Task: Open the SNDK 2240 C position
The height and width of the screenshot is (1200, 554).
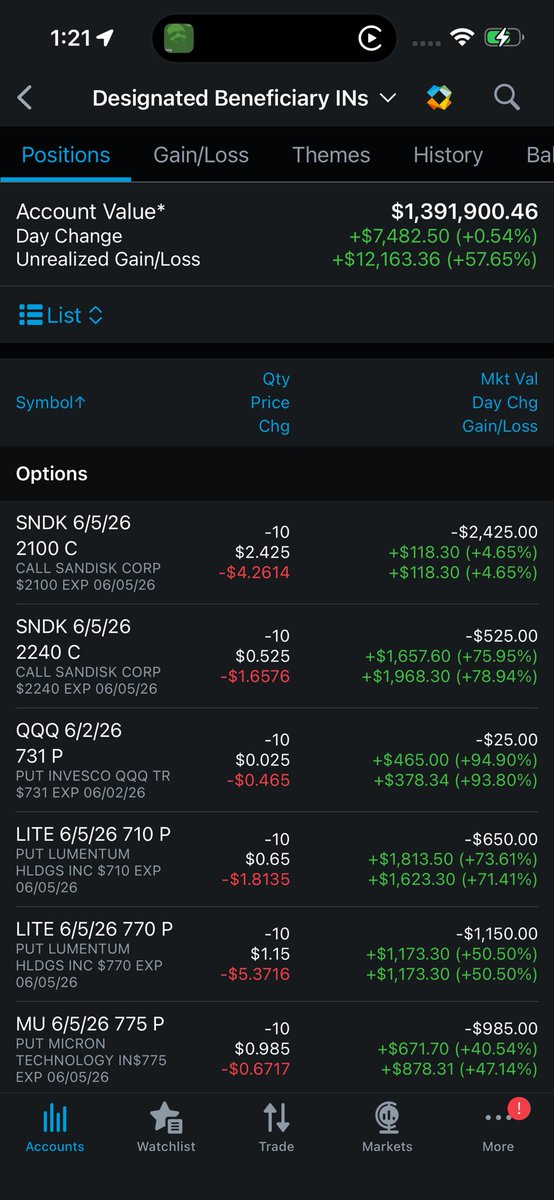Action: tap(277, 656)
